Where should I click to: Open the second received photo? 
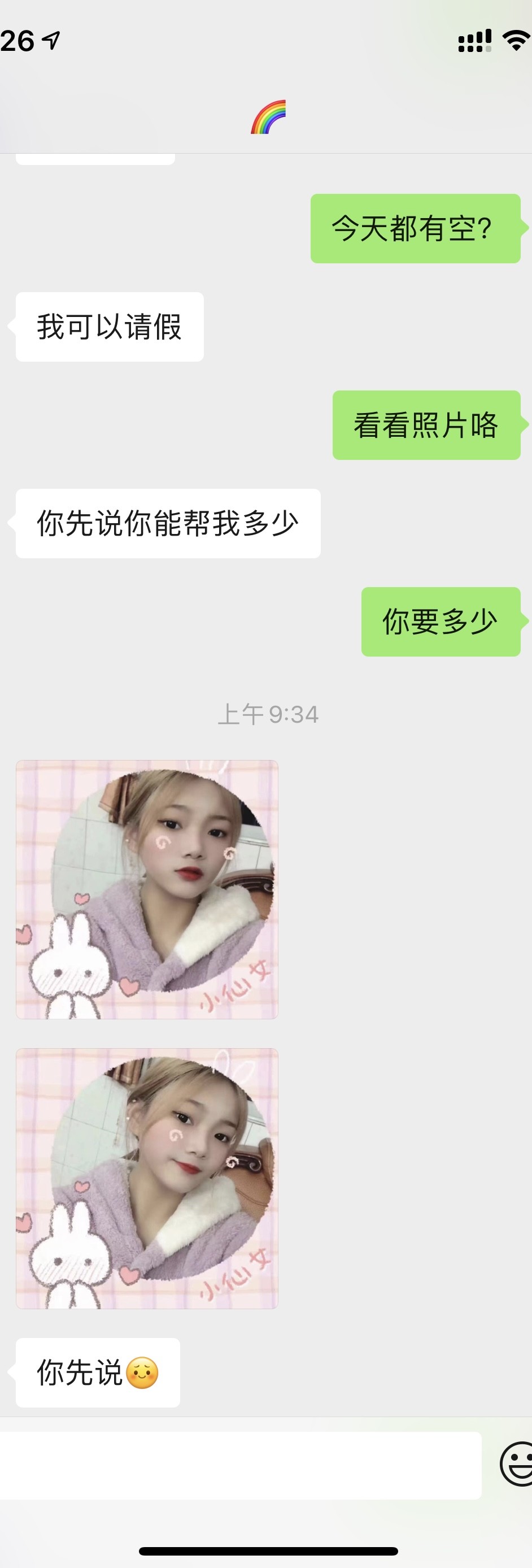coord(147,1178)
